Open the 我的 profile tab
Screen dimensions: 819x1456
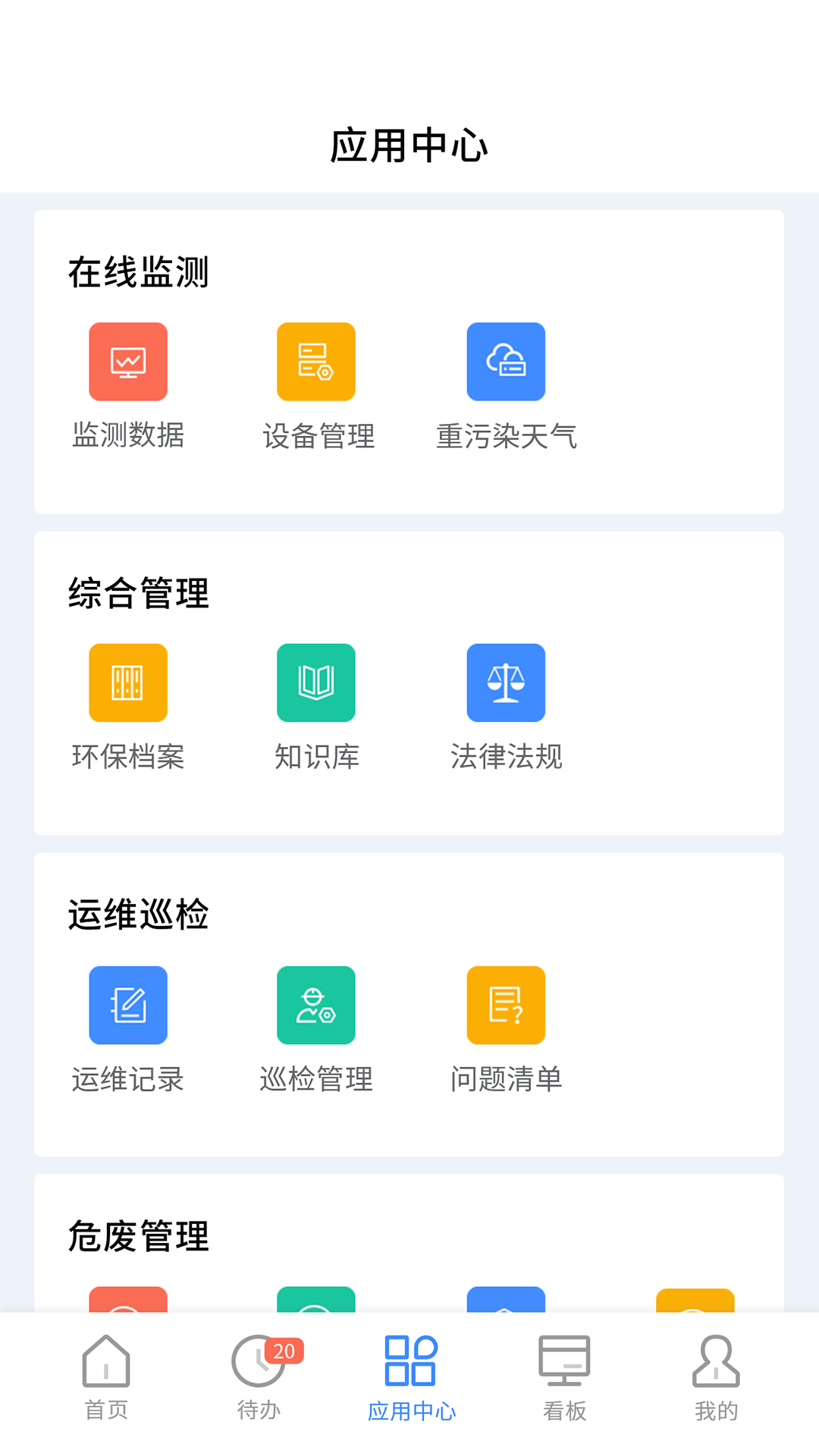(x=716, y=1378)
